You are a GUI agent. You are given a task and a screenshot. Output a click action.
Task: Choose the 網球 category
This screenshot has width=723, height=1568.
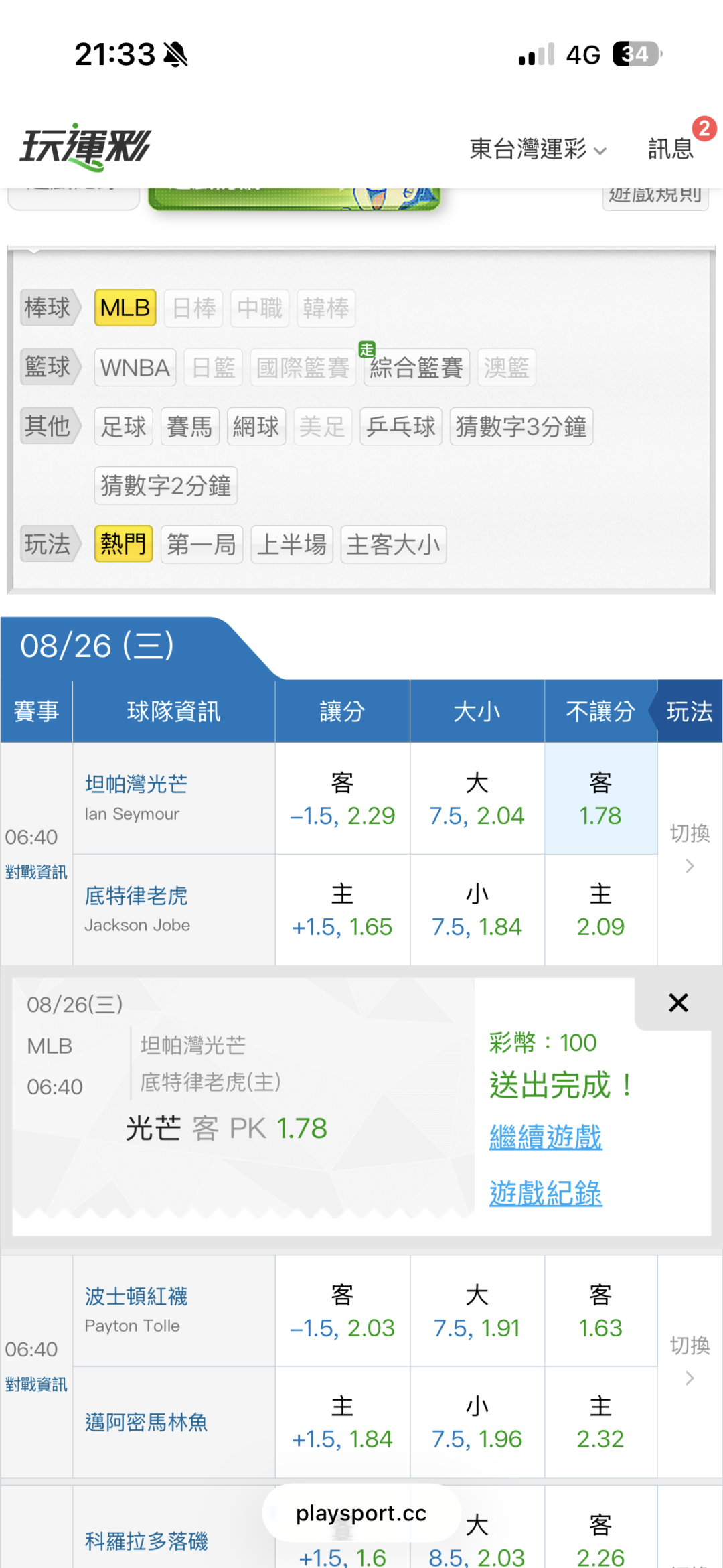pos(256,427)
